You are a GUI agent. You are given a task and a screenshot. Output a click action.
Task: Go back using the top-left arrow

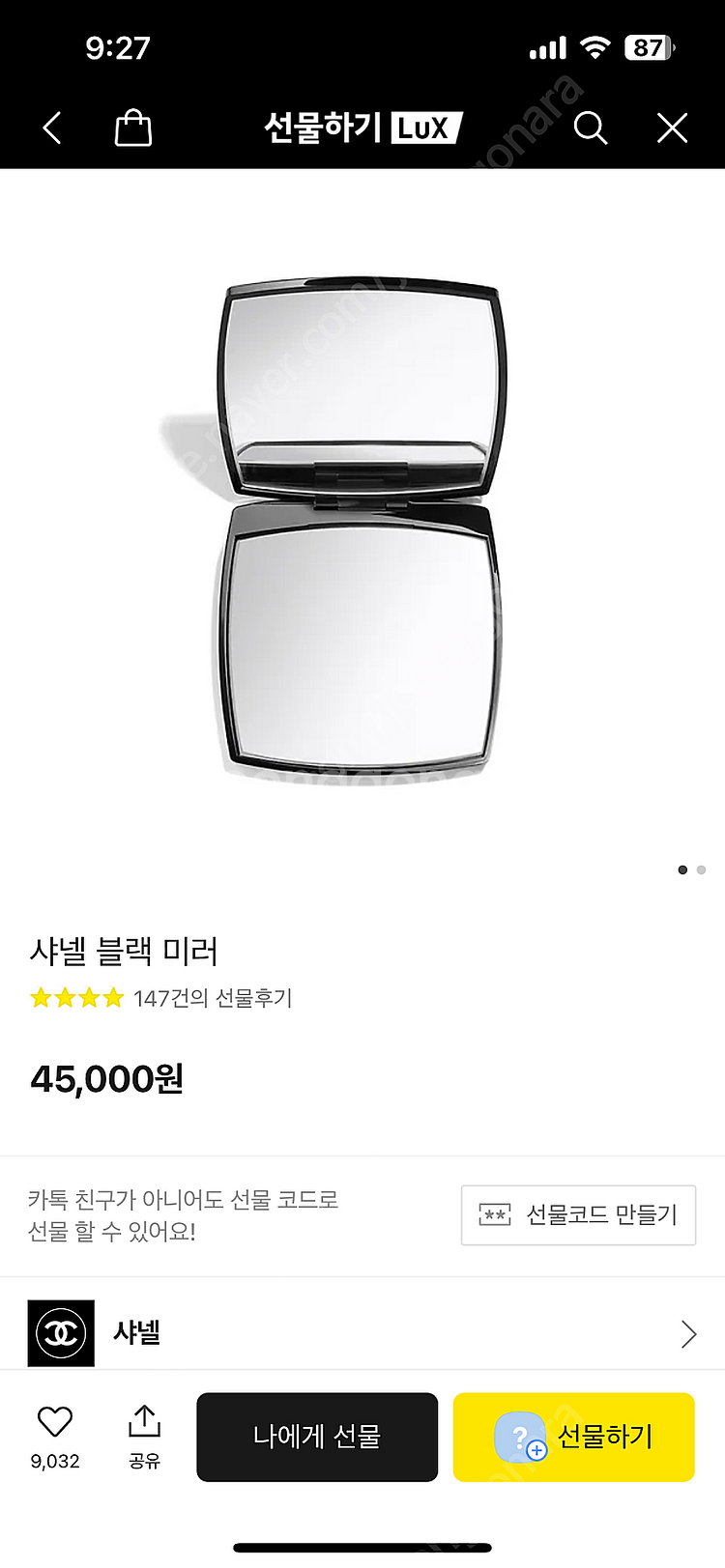[52, 128]
